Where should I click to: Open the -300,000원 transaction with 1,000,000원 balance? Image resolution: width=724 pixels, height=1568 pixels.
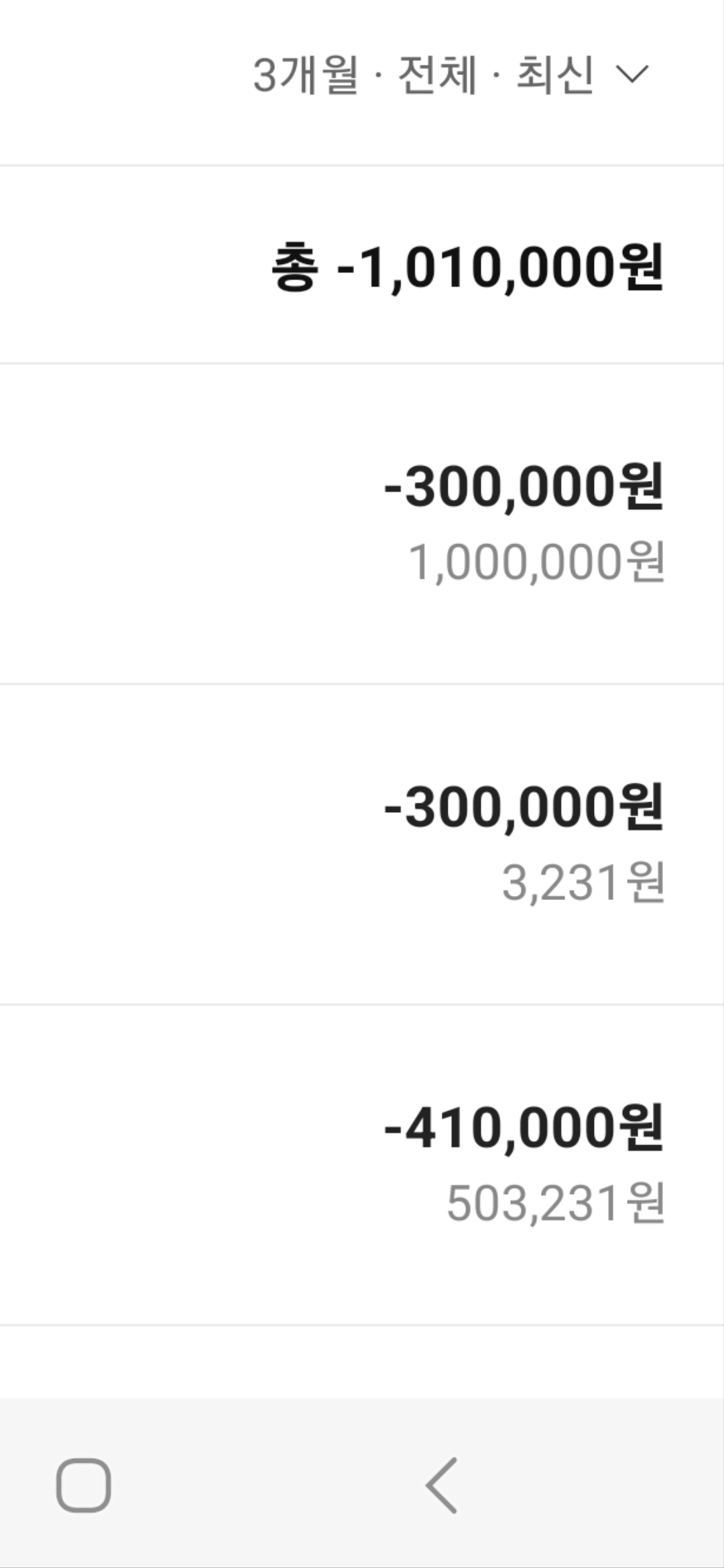(362, 524)
